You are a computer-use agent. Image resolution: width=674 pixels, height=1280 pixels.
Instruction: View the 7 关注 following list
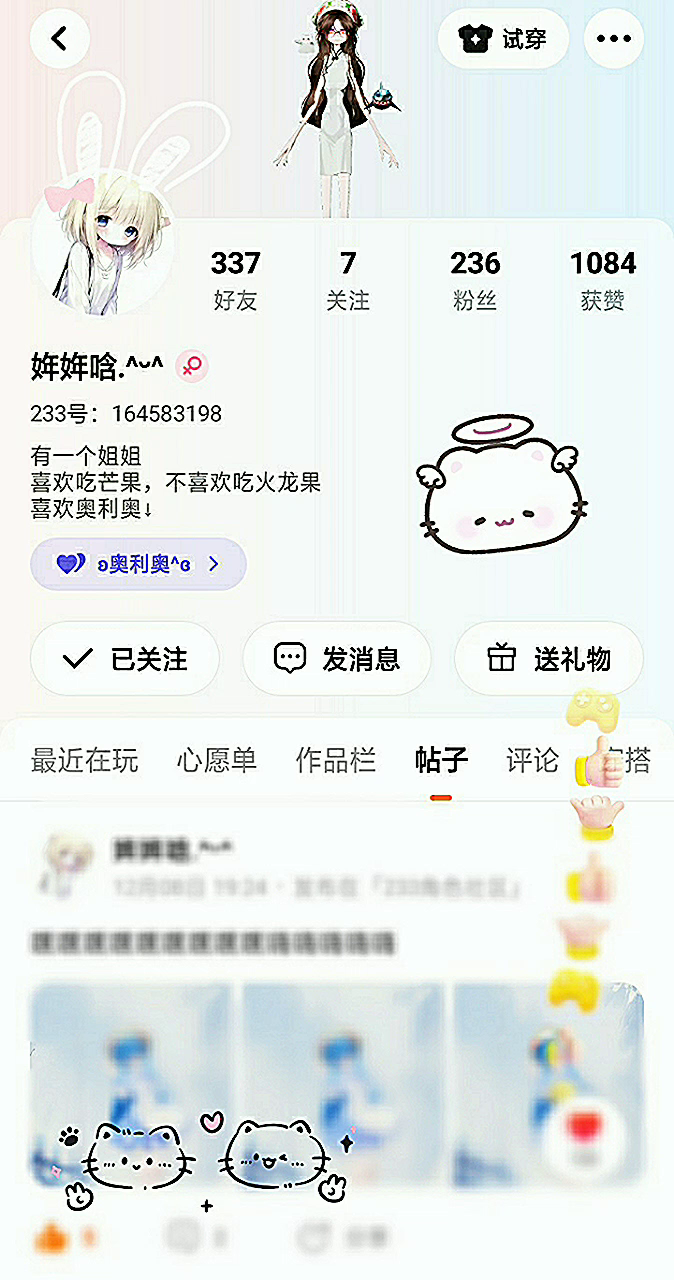point(347,280)
